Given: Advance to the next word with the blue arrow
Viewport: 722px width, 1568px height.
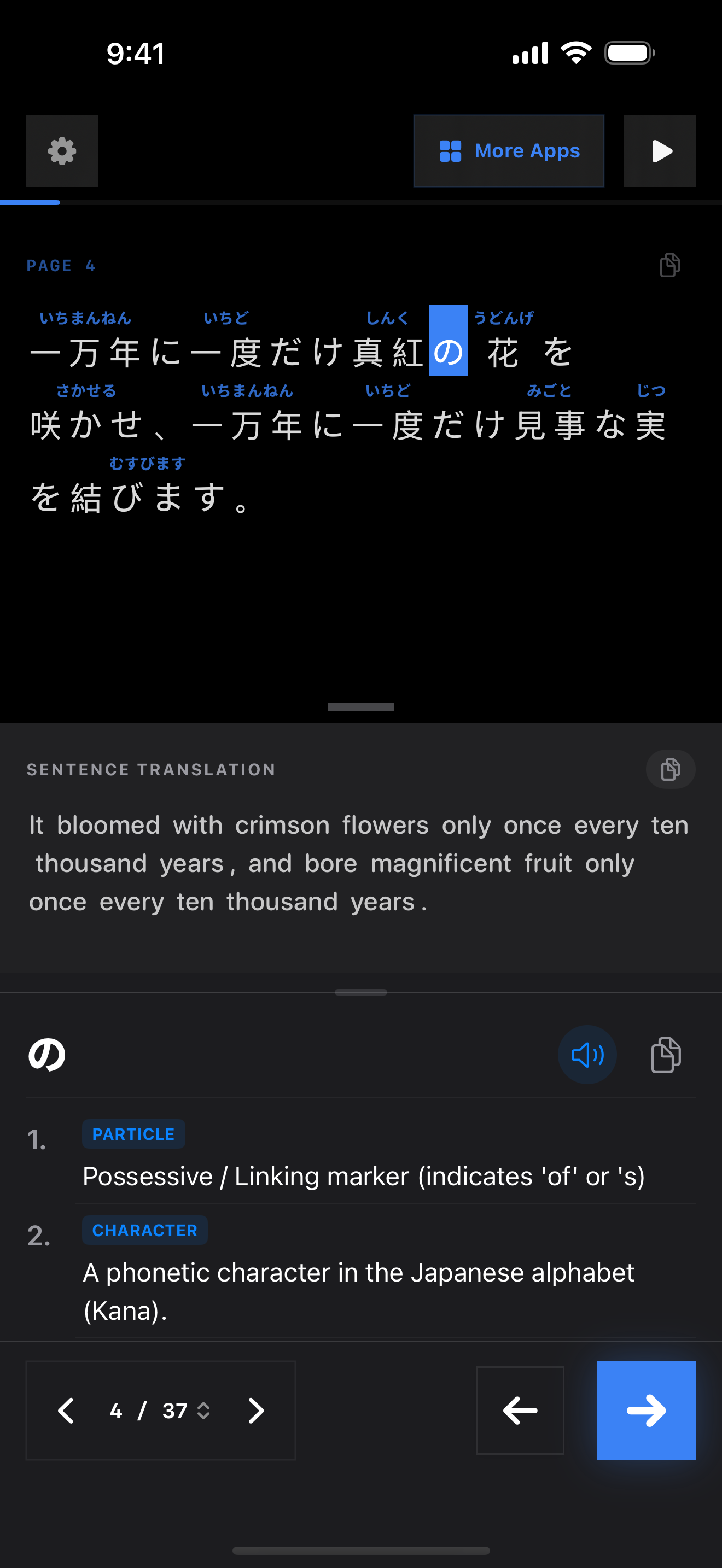Looking at the screenshot, I should pos(646,1411).
